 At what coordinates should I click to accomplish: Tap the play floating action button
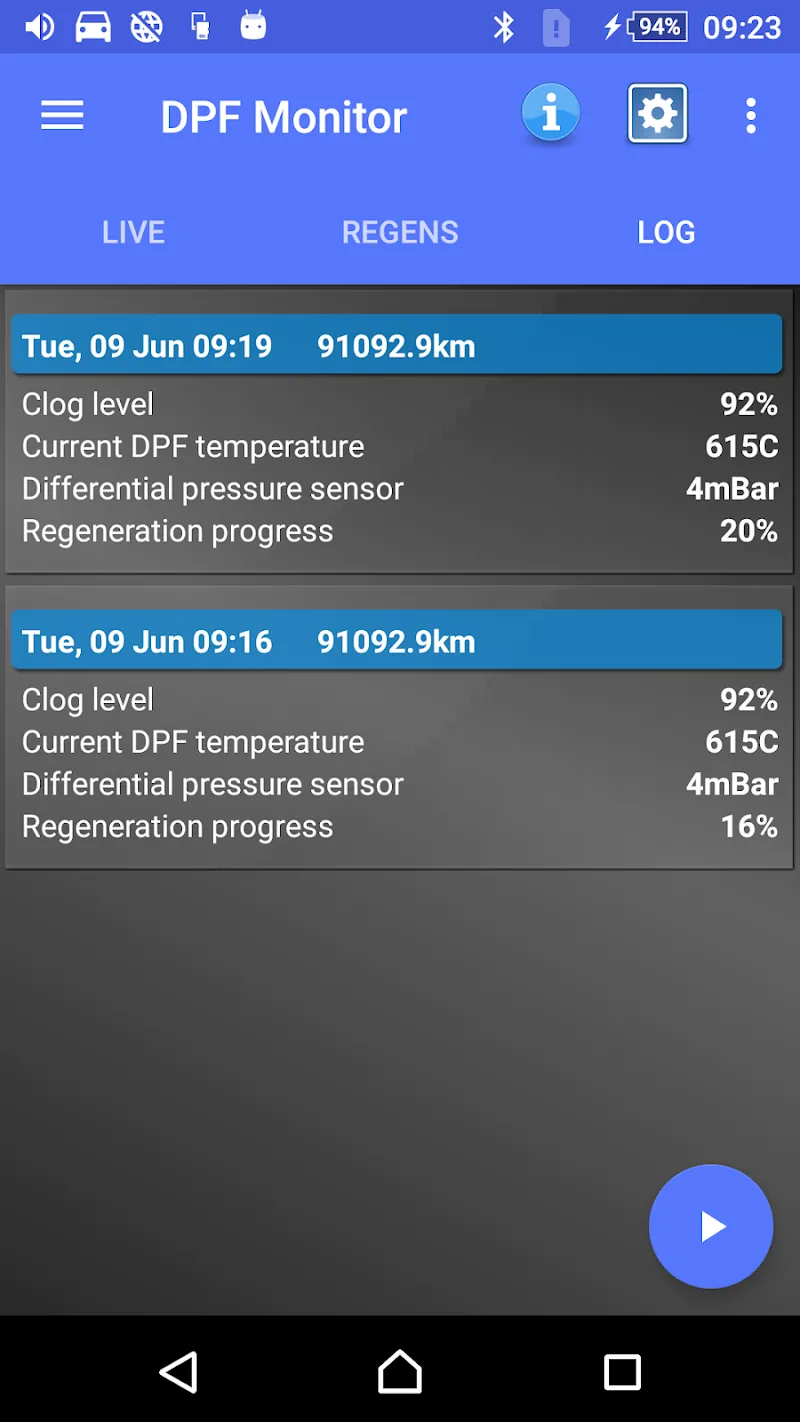(x=711, y=1227)
